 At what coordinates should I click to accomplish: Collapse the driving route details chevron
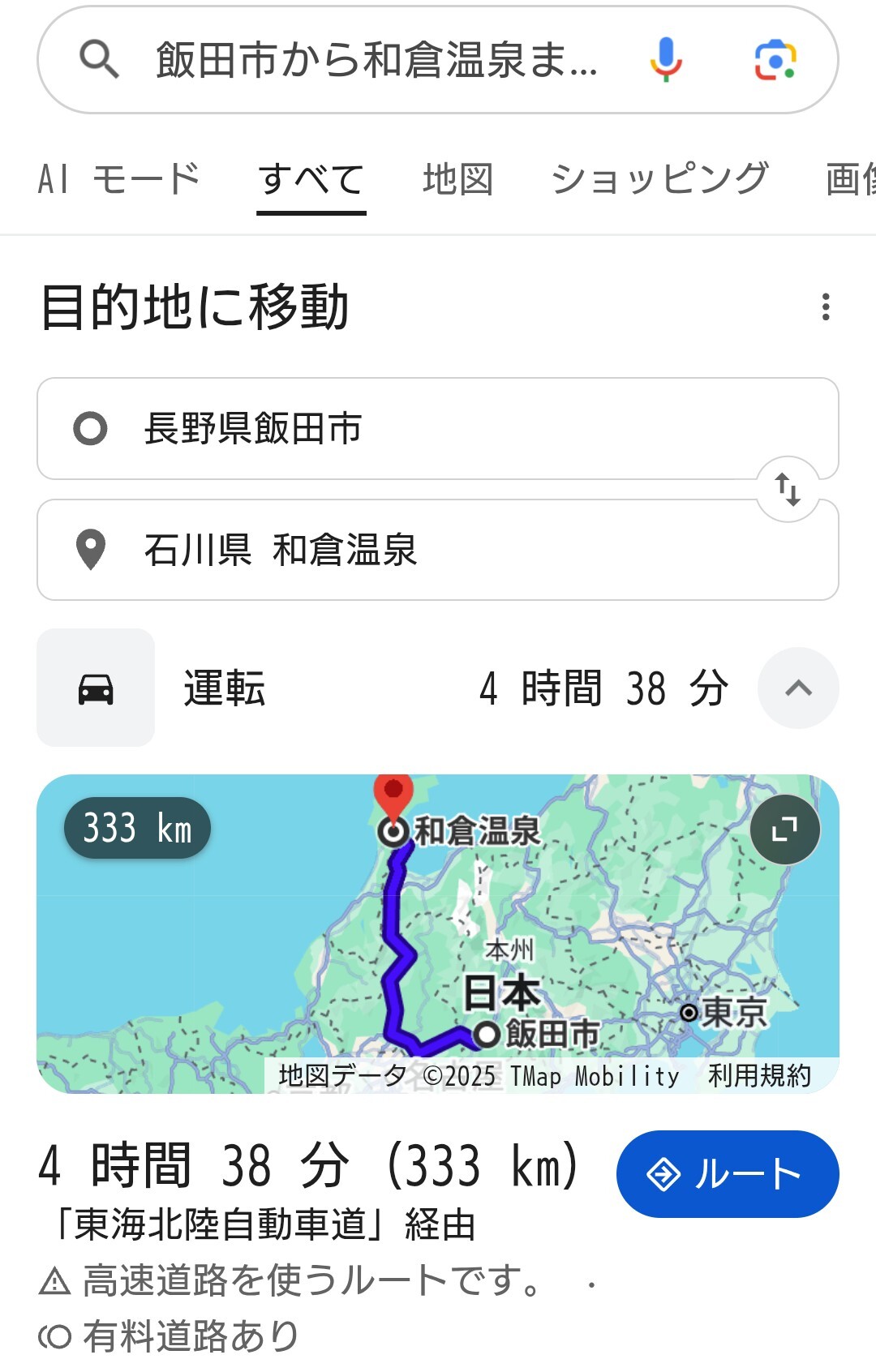[x=798, y=688]
